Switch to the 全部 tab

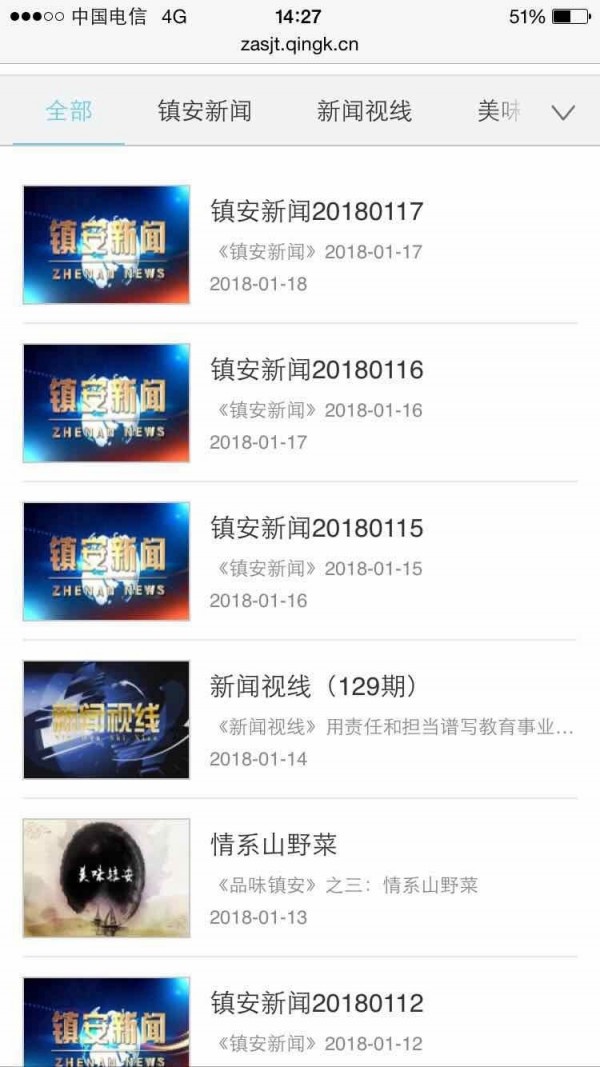pos(69,111)
